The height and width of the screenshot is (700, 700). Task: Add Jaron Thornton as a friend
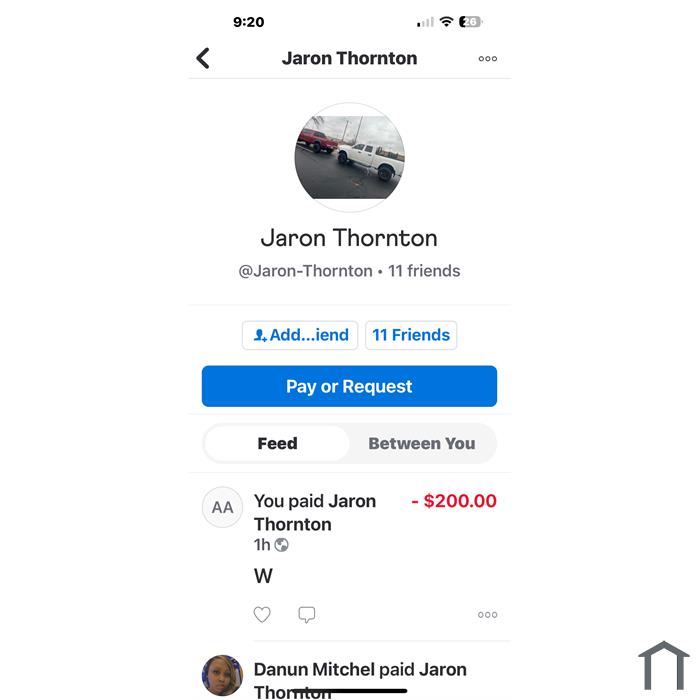click(x=300, y=335)
